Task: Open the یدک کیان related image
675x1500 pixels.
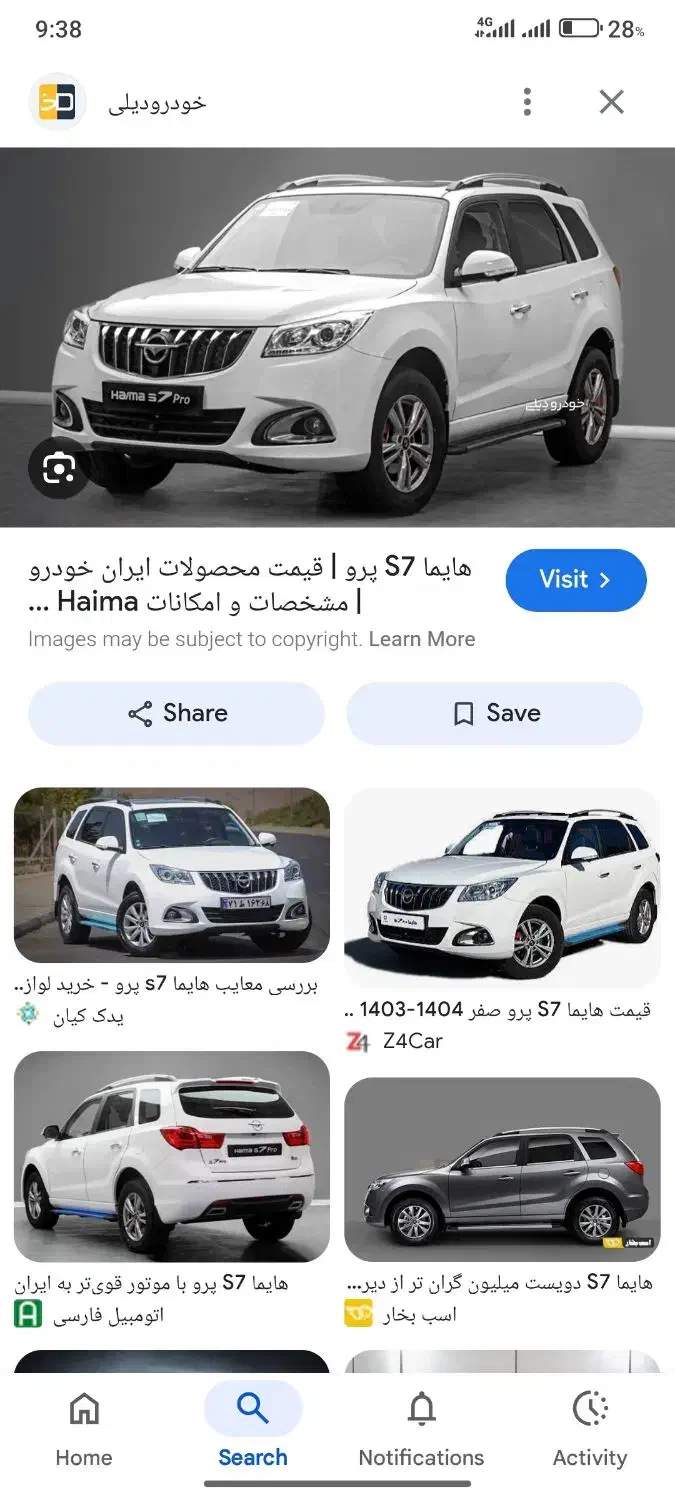Action: [171, 875]
